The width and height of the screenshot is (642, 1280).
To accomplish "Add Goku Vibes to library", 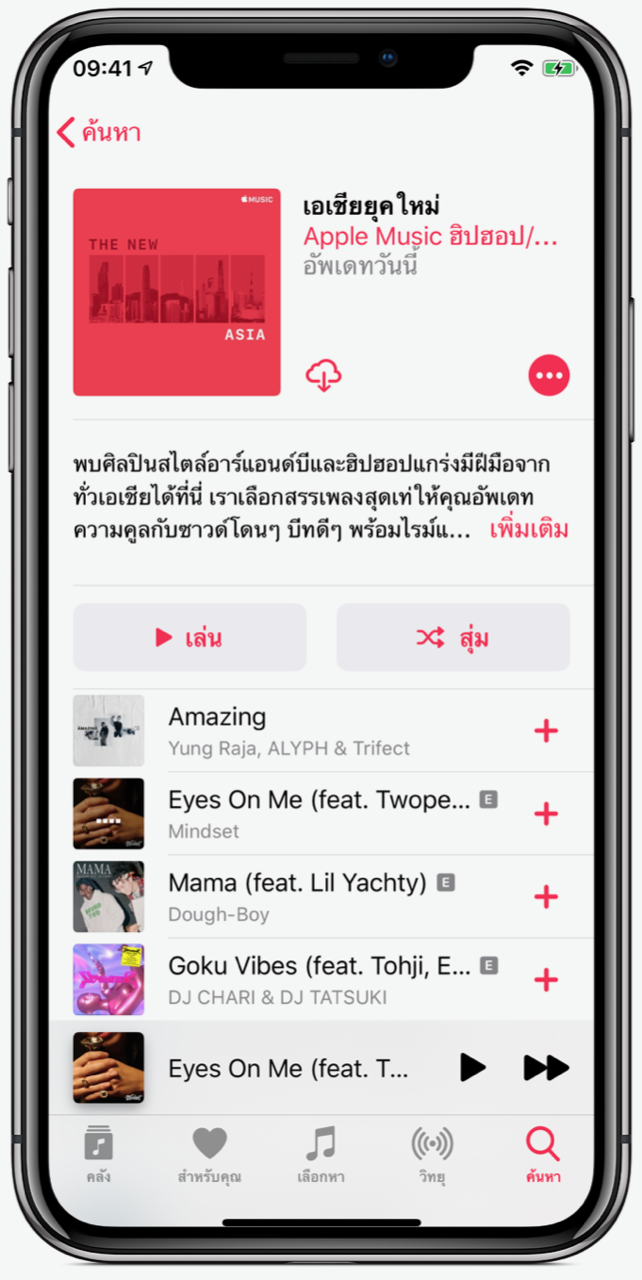I will coord(546,980).
